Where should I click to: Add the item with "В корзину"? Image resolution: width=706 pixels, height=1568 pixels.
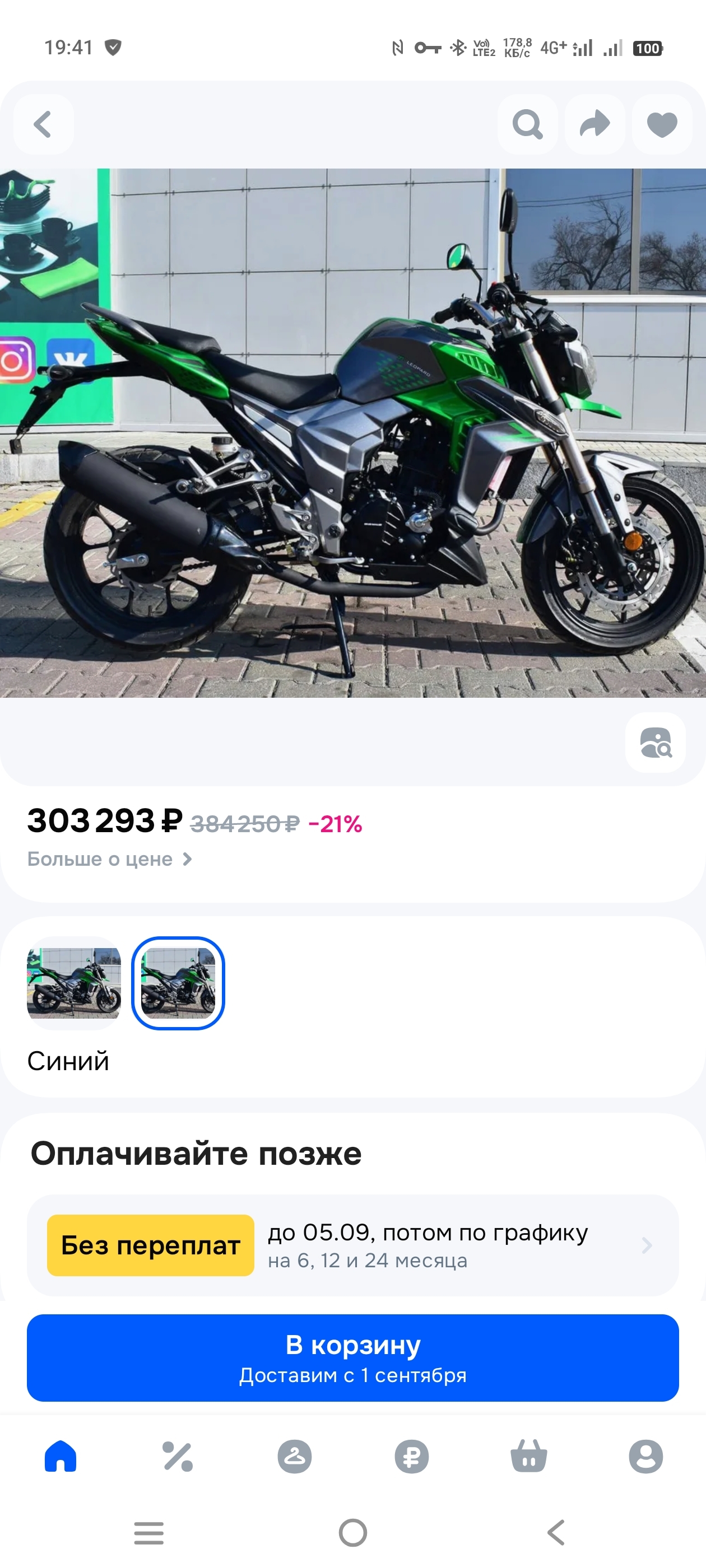point(352,1357)
